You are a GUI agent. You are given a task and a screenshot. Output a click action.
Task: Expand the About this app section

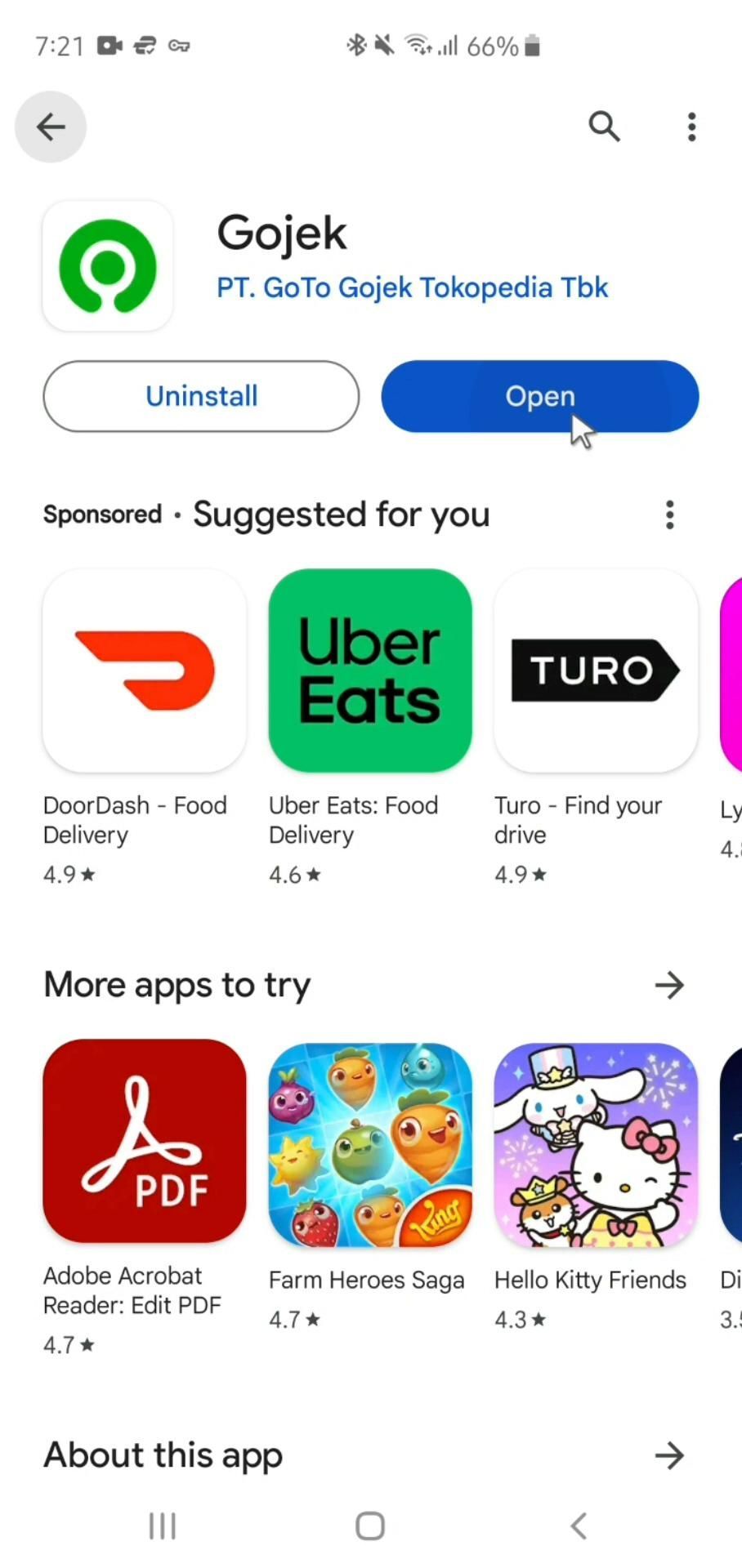point(669,1455)
